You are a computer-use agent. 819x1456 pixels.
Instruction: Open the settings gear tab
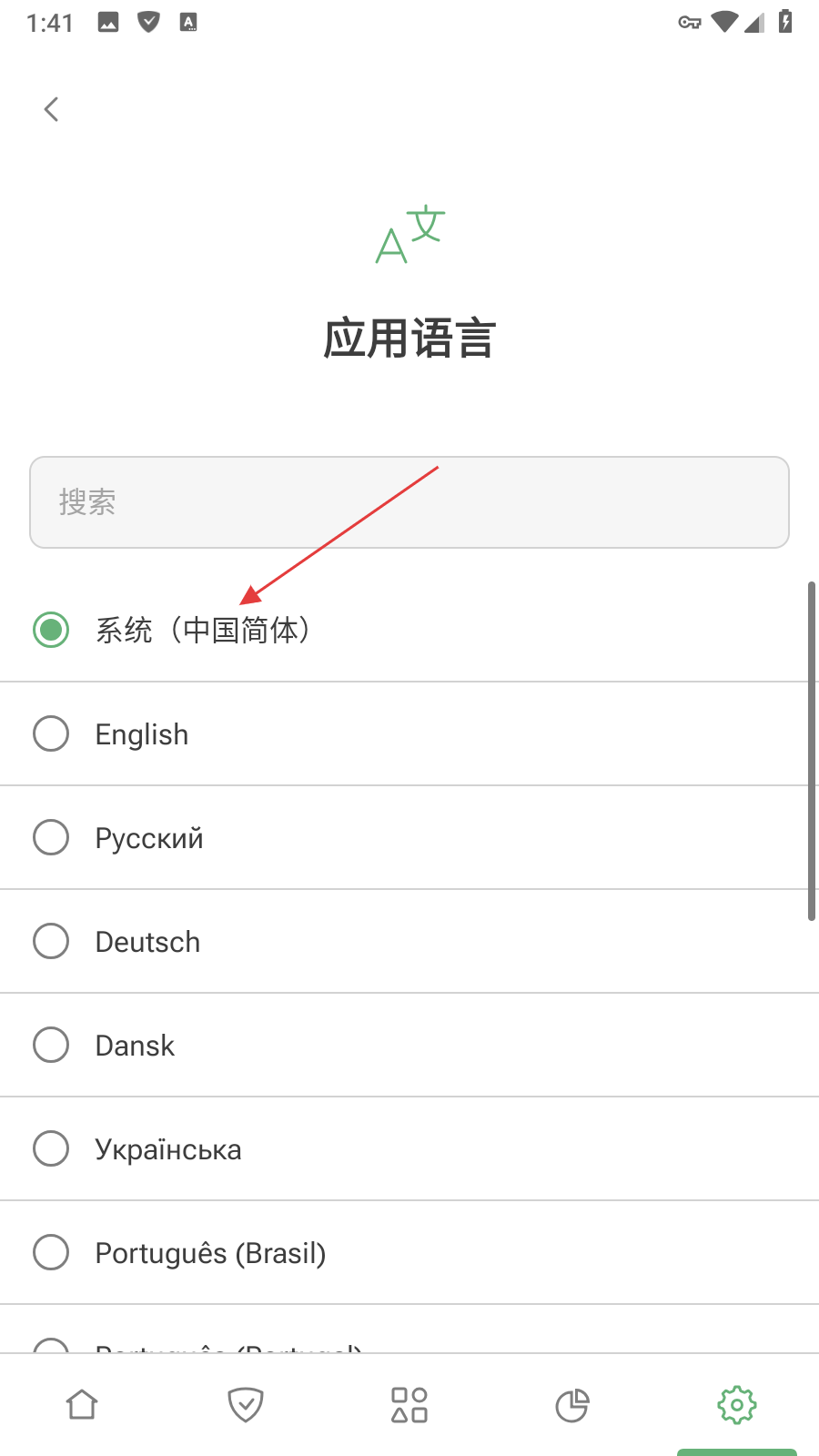(736, 1404)
